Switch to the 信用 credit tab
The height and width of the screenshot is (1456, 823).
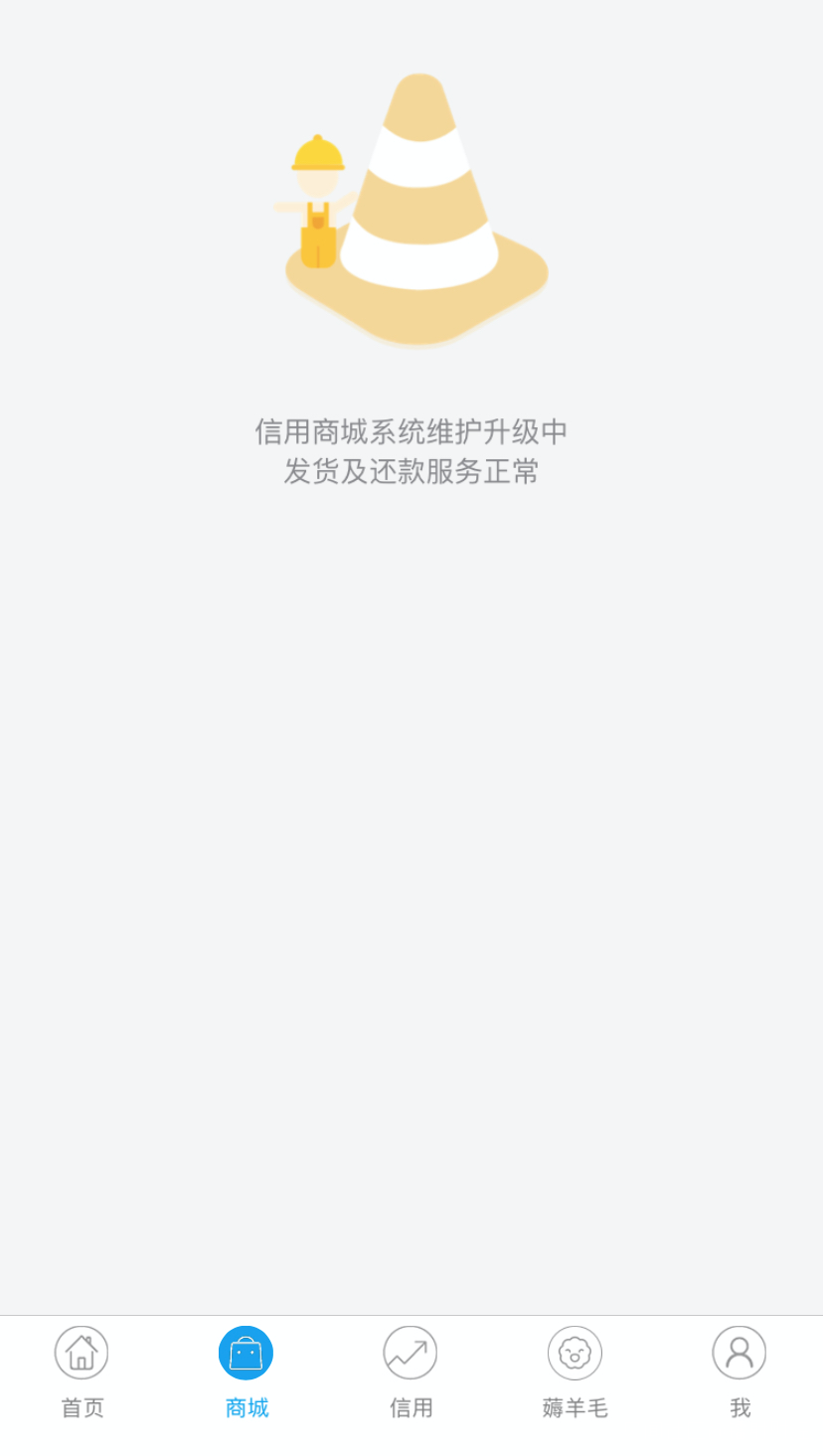click(x=411, y=1374)
